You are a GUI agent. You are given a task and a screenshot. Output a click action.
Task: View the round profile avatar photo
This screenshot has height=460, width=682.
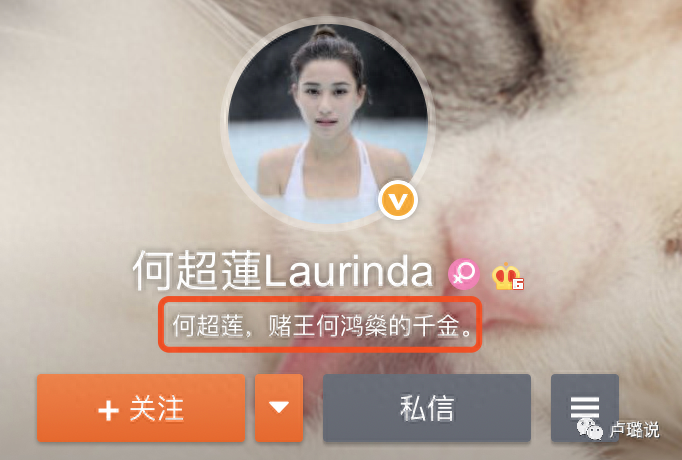point(328,124)
